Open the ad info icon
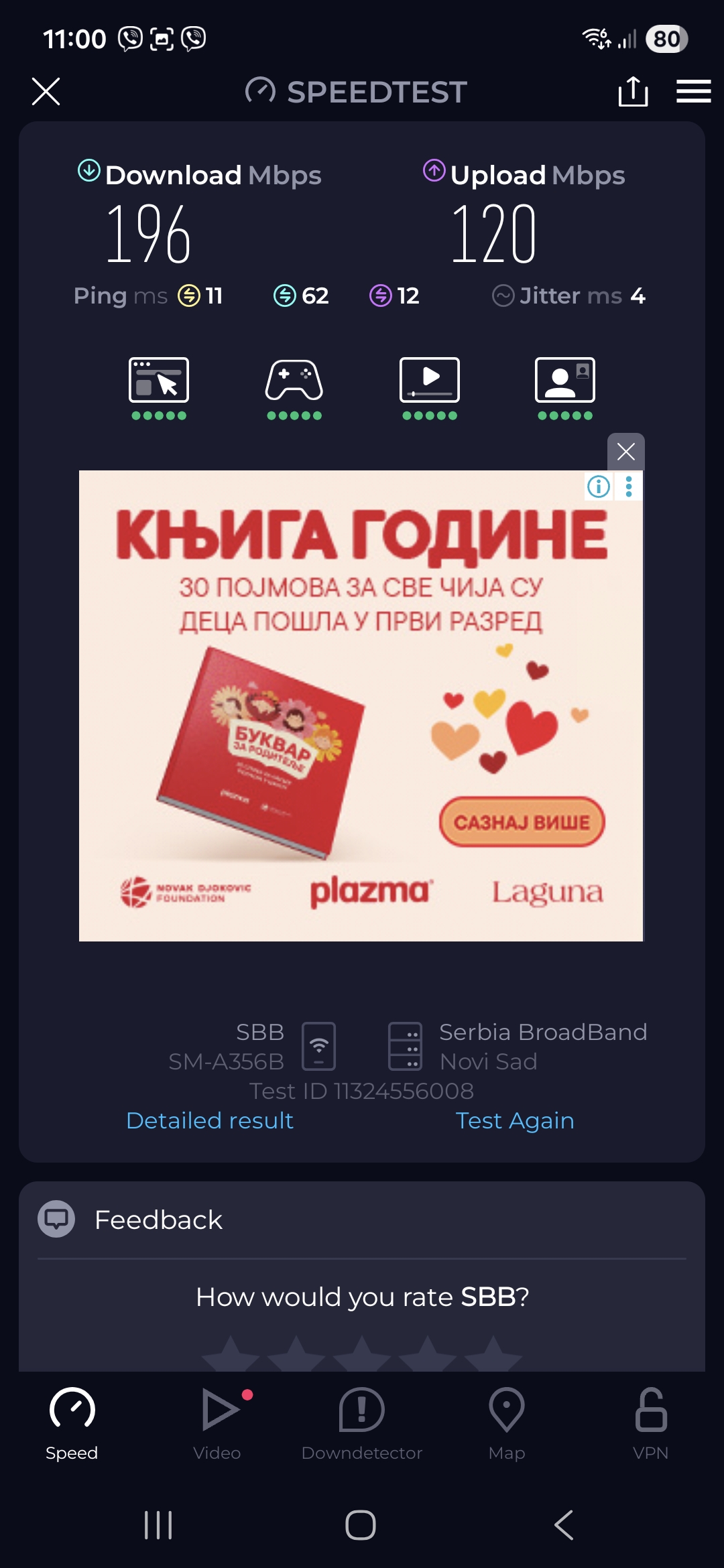The width and height of the screenshot is (724, 1568). (x=599, y=486)
